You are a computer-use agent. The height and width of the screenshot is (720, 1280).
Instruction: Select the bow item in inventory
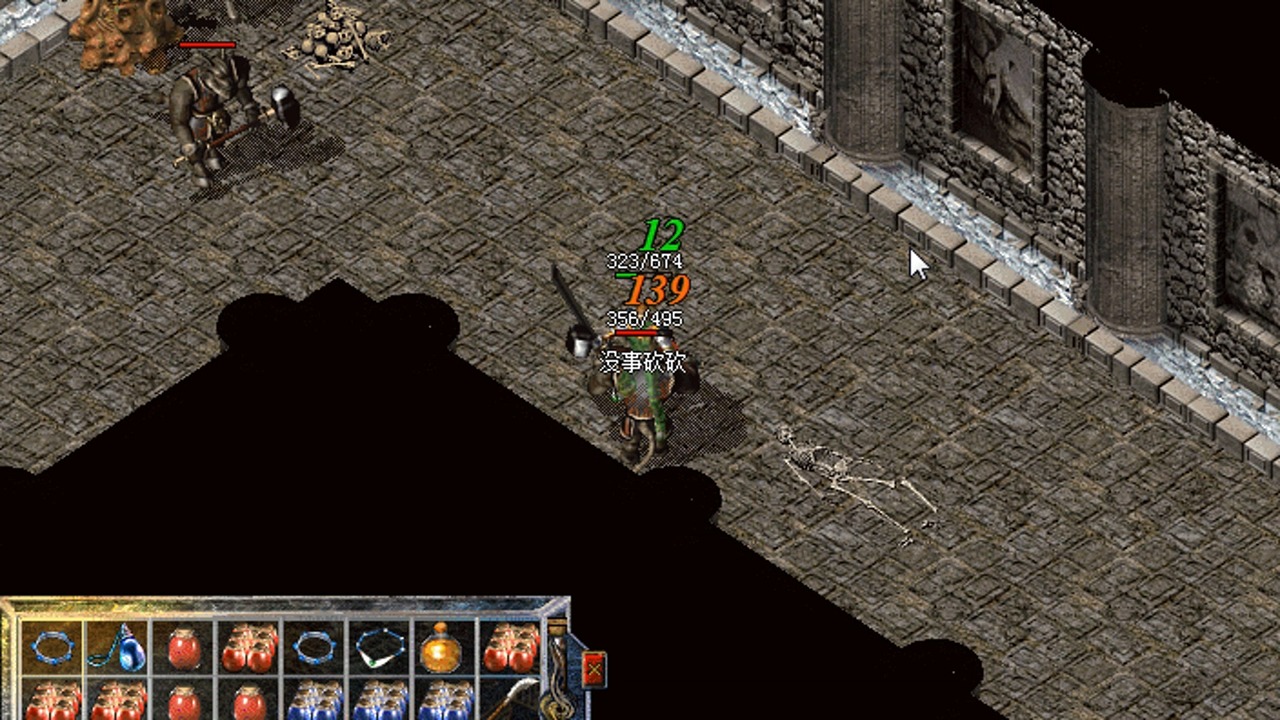coord(511,701)
